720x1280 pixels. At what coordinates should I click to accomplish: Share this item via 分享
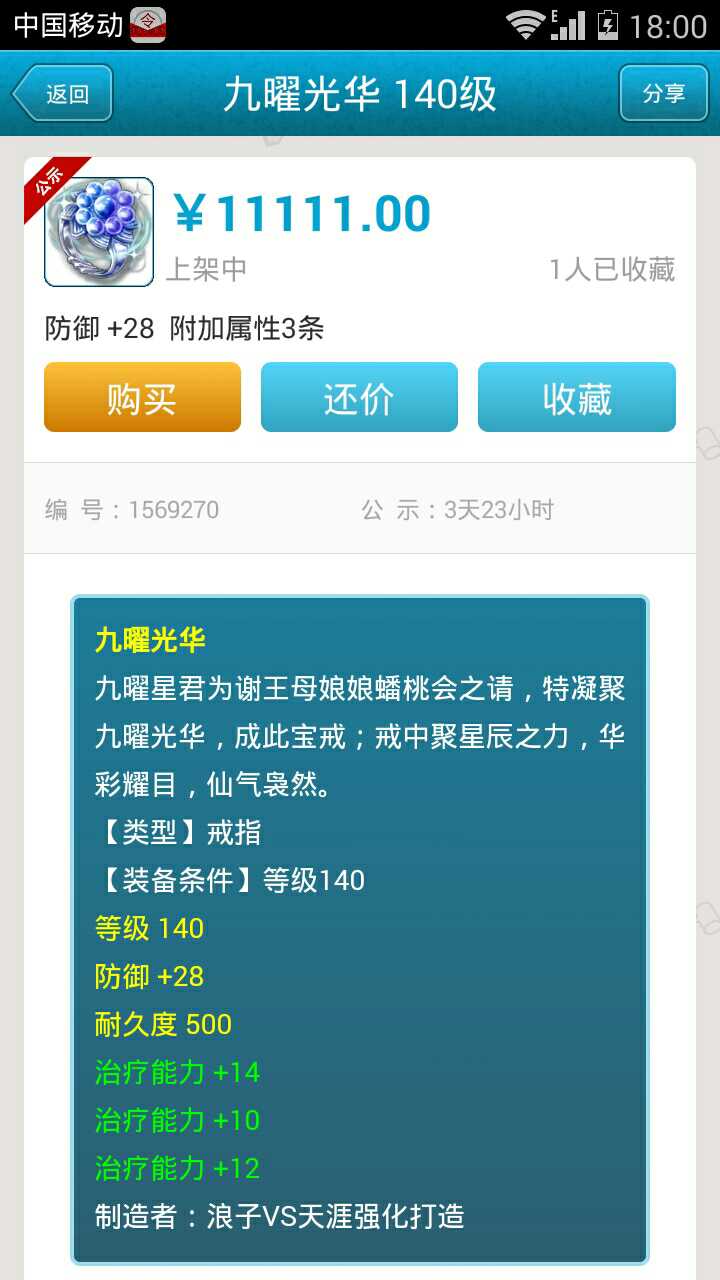(664, 94)
